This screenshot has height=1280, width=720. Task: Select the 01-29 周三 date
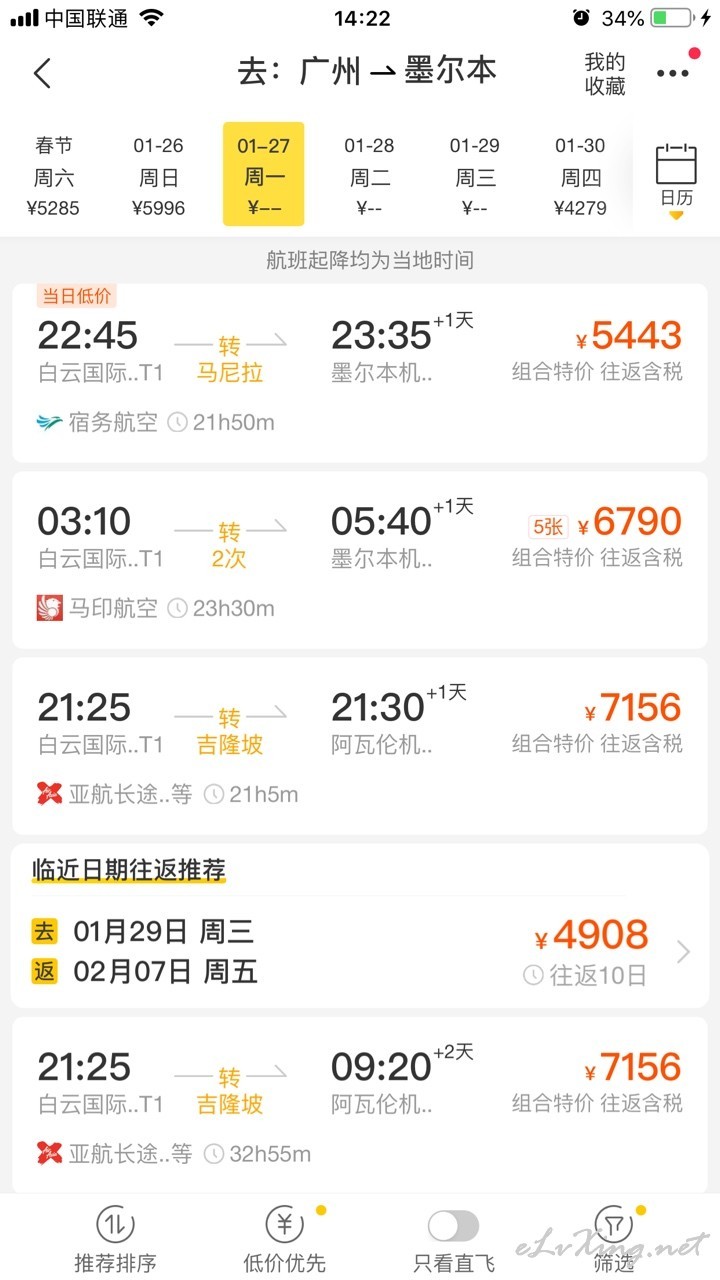point(475,177)
